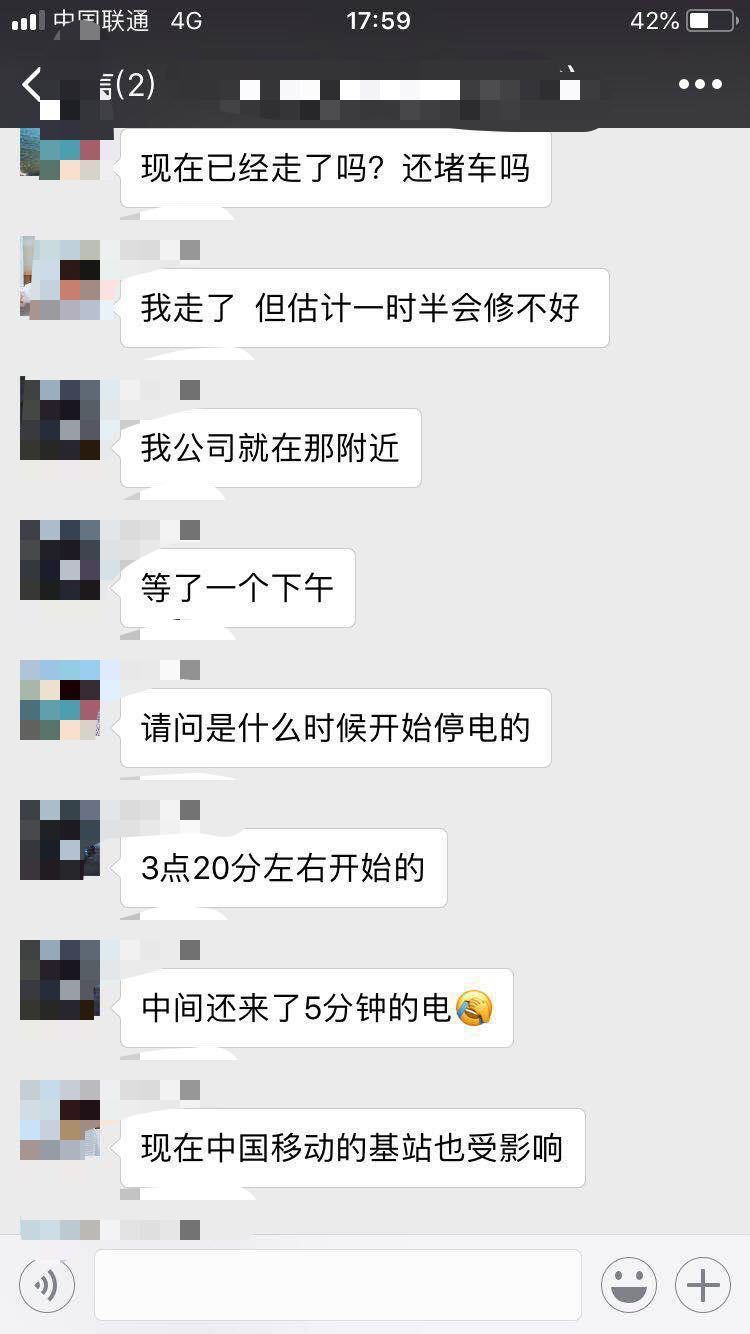
Task: Focus the message text field
Action: pos(338,1285)
